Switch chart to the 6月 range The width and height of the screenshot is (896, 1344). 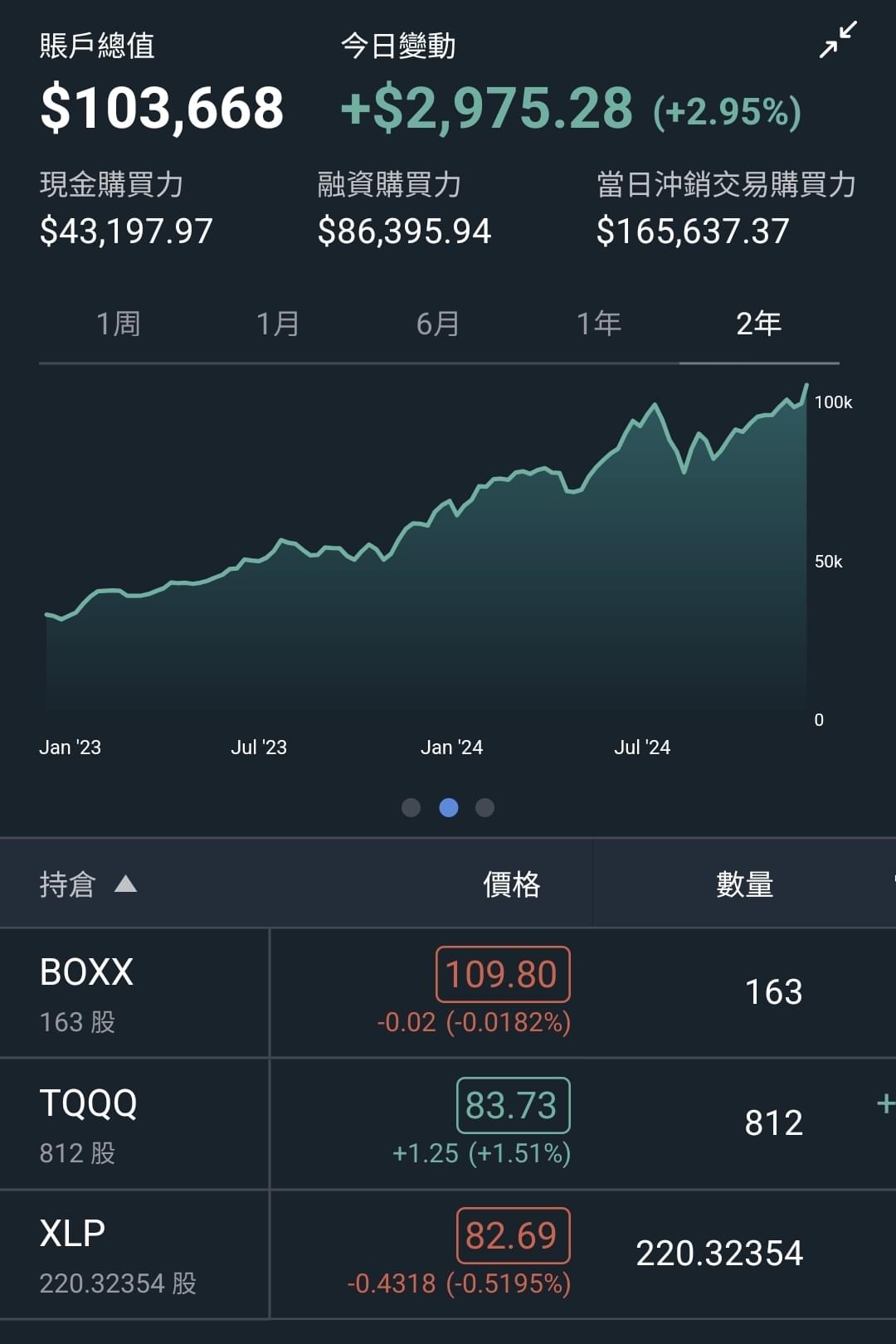pyautogui.click(x=437, y=324)
